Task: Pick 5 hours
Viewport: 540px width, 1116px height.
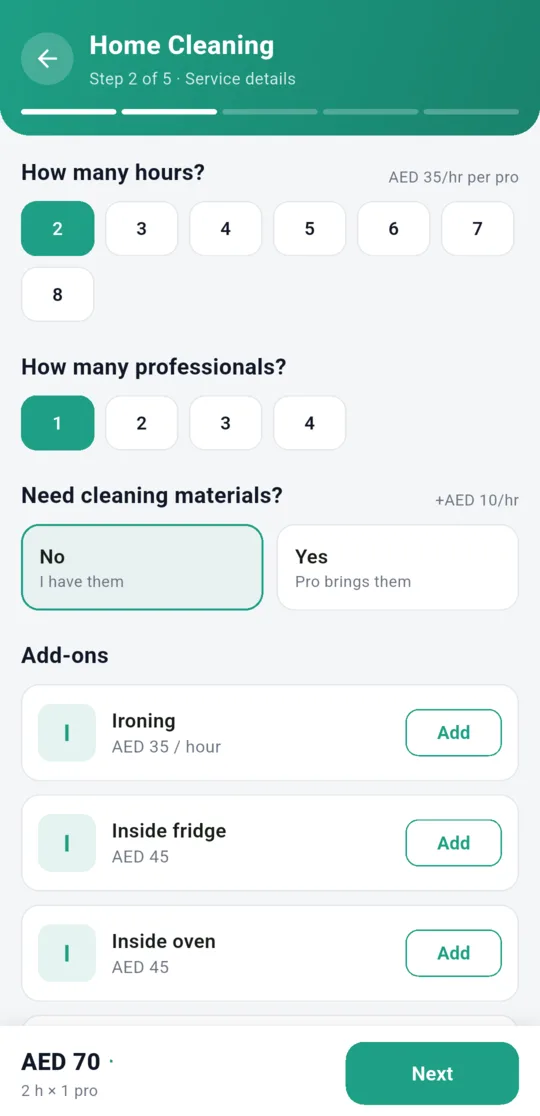Action: (309, 228)
